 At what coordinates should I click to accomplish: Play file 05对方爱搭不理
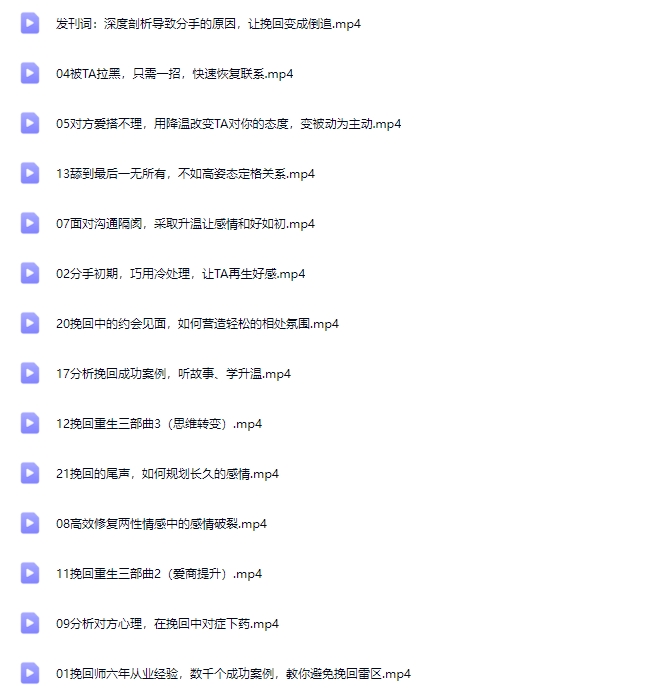tap(228, 124)
